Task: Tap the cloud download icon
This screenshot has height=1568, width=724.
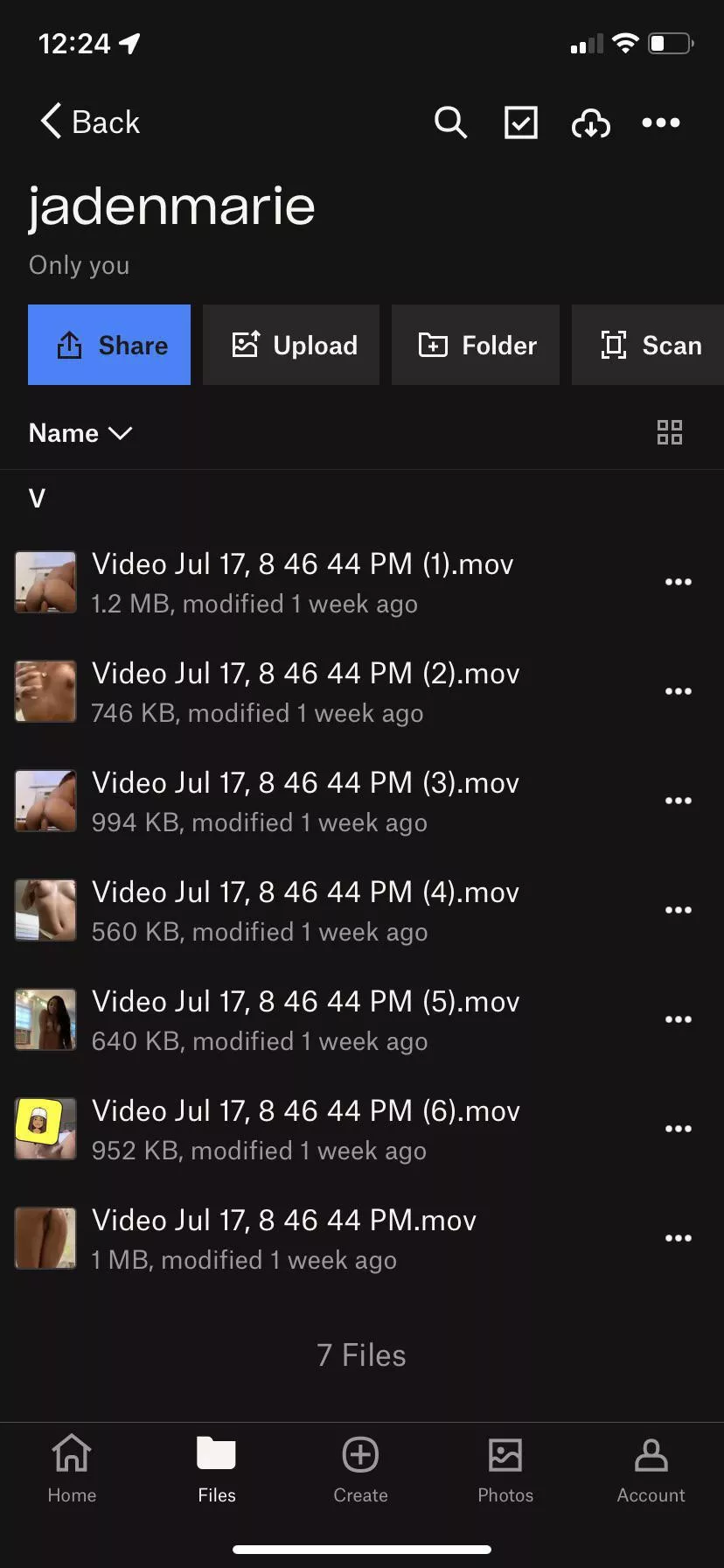Action: pyautogui.click(x=590, y=123)
